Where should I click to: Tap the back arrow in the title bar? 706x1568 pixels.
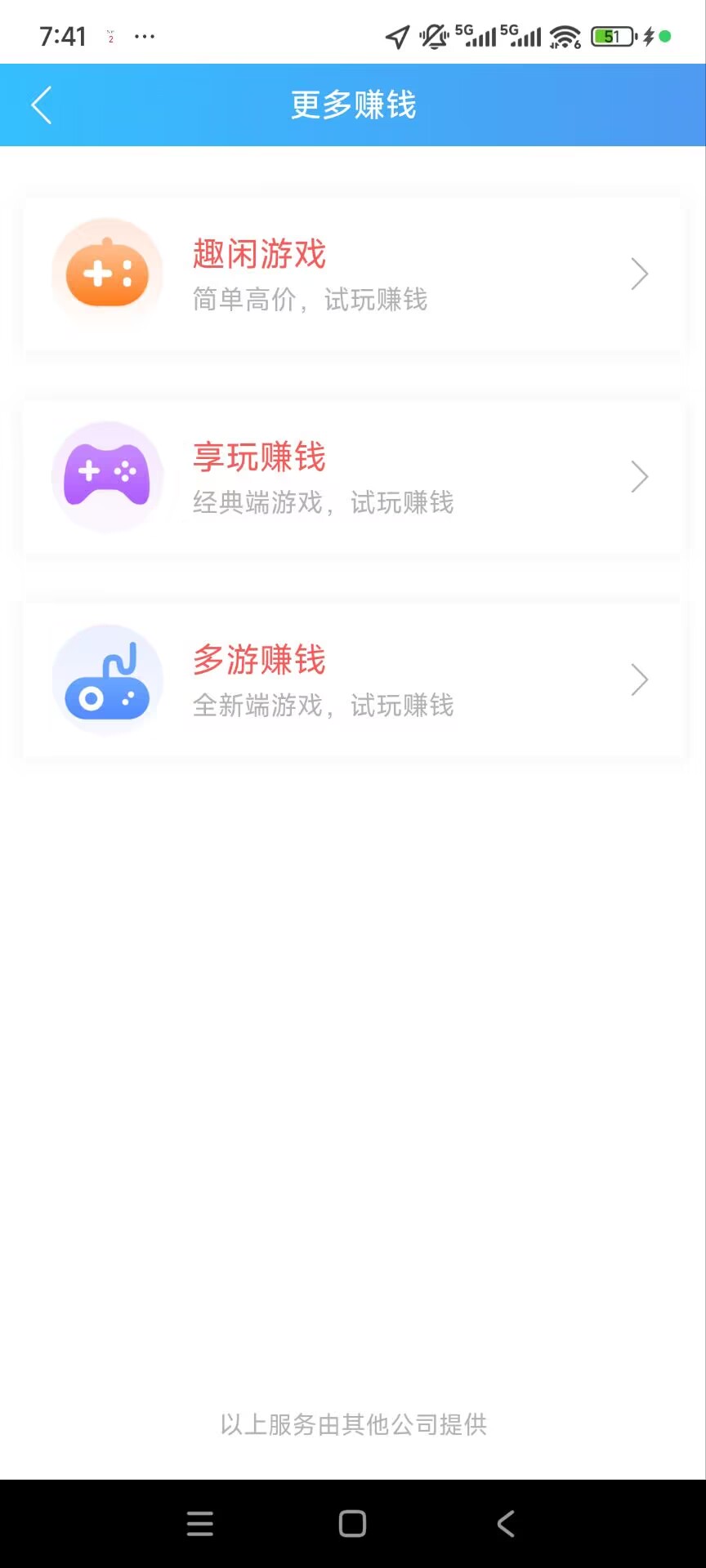pyautogui.click(x=41, y=105)
